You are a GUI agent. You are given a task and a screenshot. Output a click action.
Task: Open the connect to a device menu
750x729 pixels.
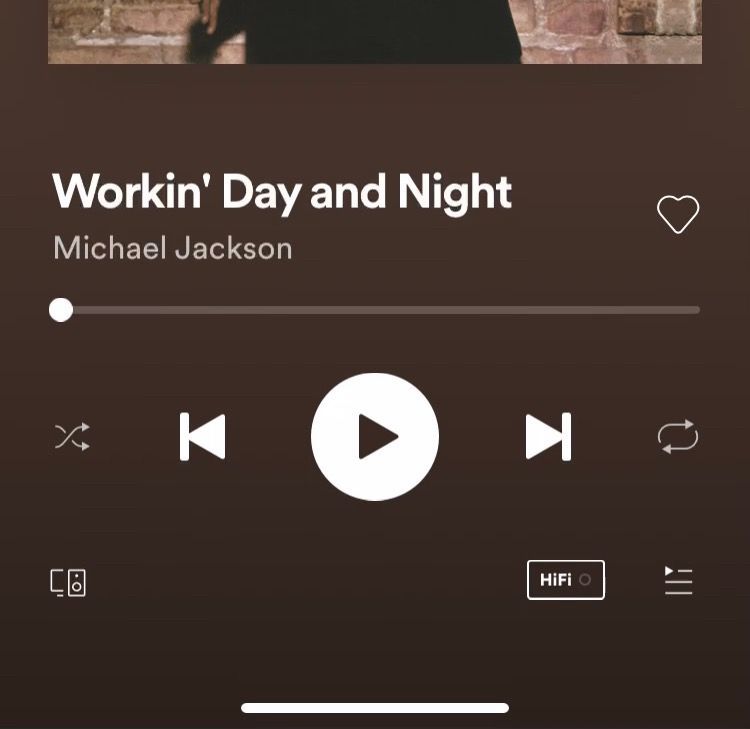click(x=68, y=582)
